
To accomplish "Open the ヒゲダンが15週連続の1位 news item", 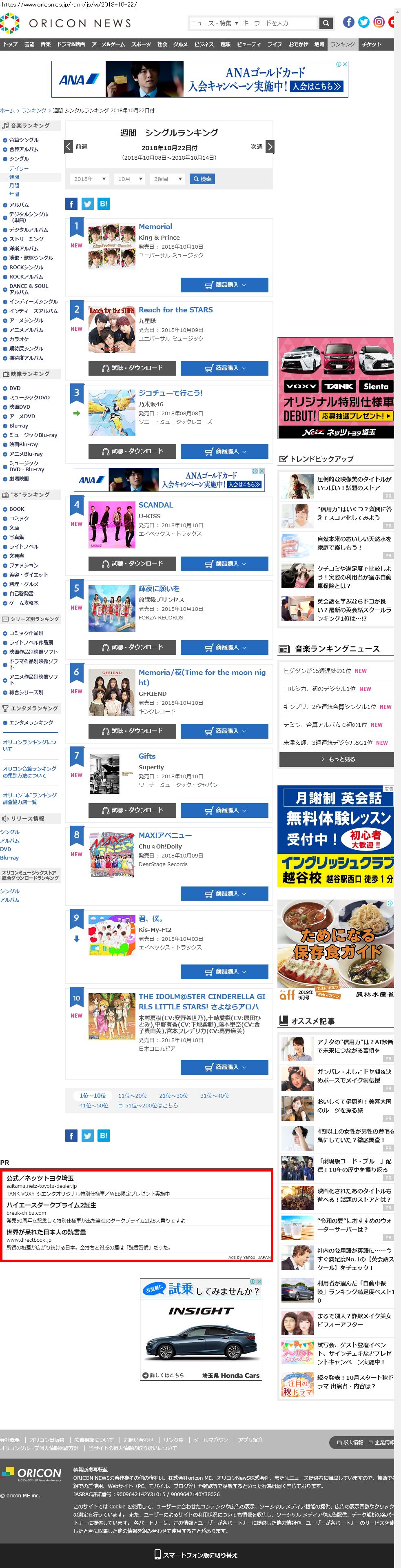I will (x=317, y=671).
